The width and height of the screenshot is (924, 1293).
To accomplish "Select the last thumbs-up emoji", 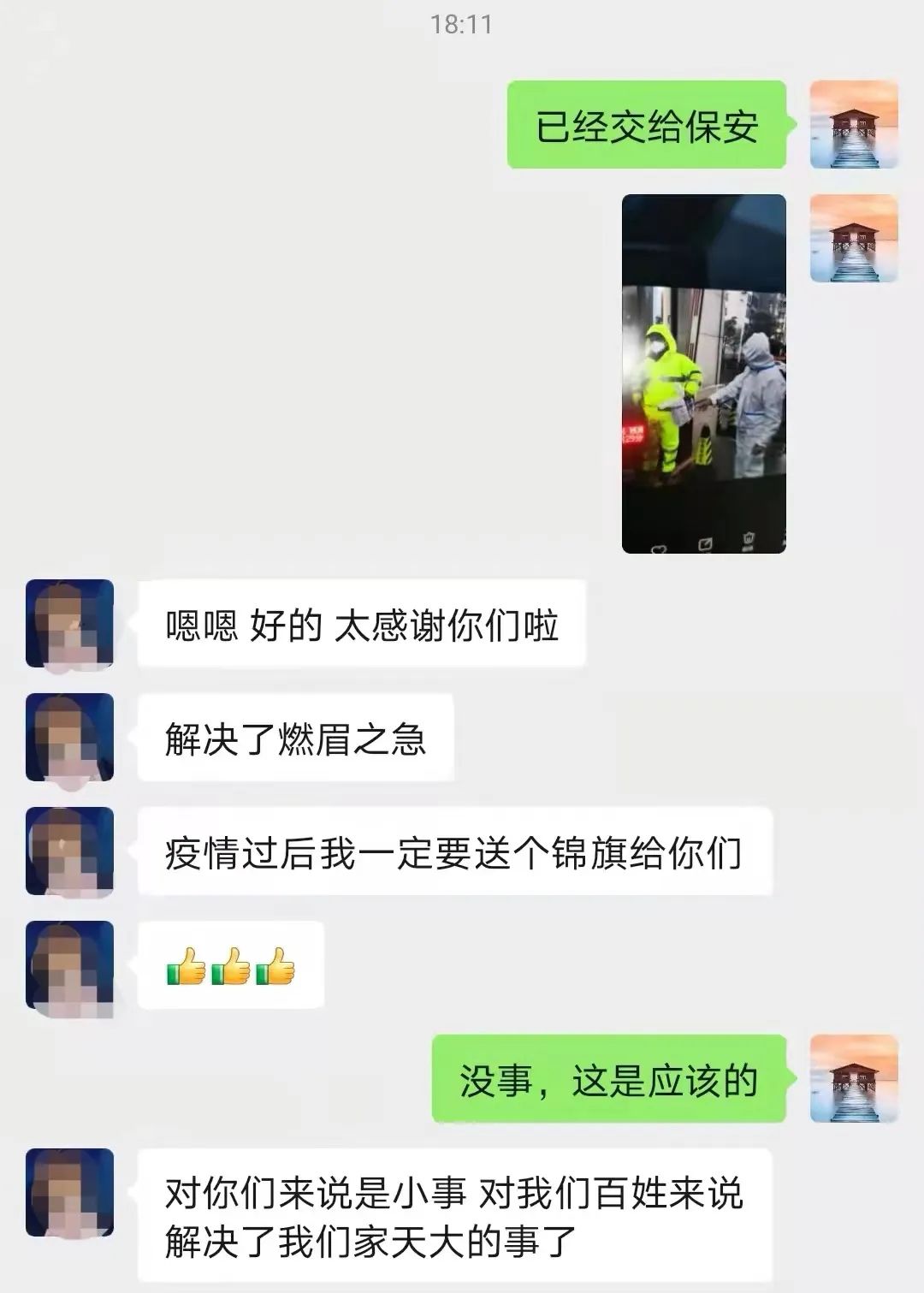I will (x=275, y=966).
